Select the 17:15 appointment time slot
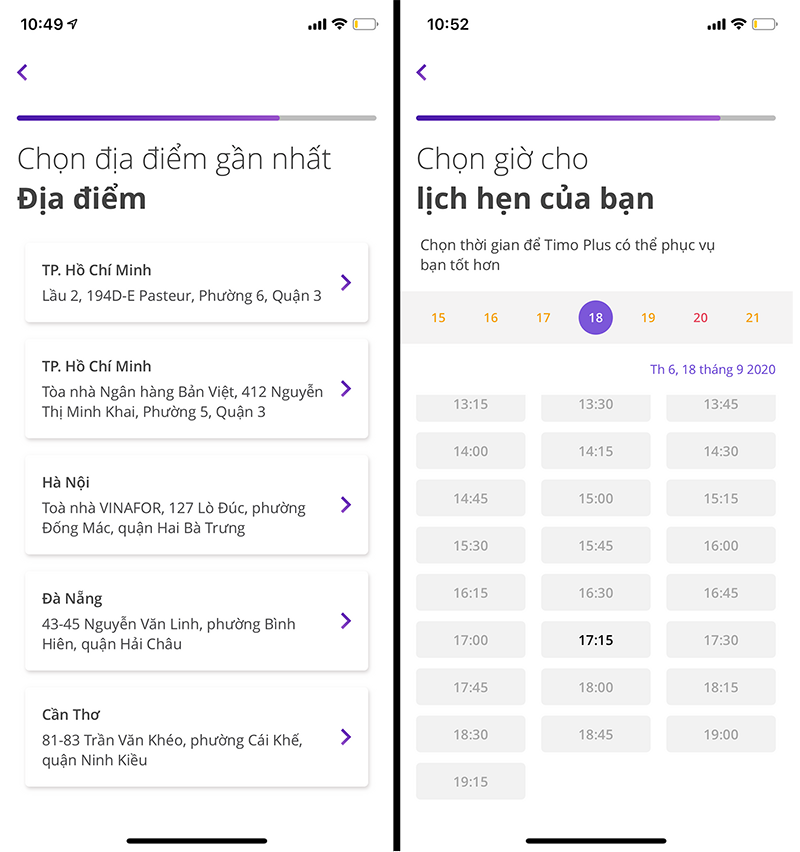 [595, 640]
